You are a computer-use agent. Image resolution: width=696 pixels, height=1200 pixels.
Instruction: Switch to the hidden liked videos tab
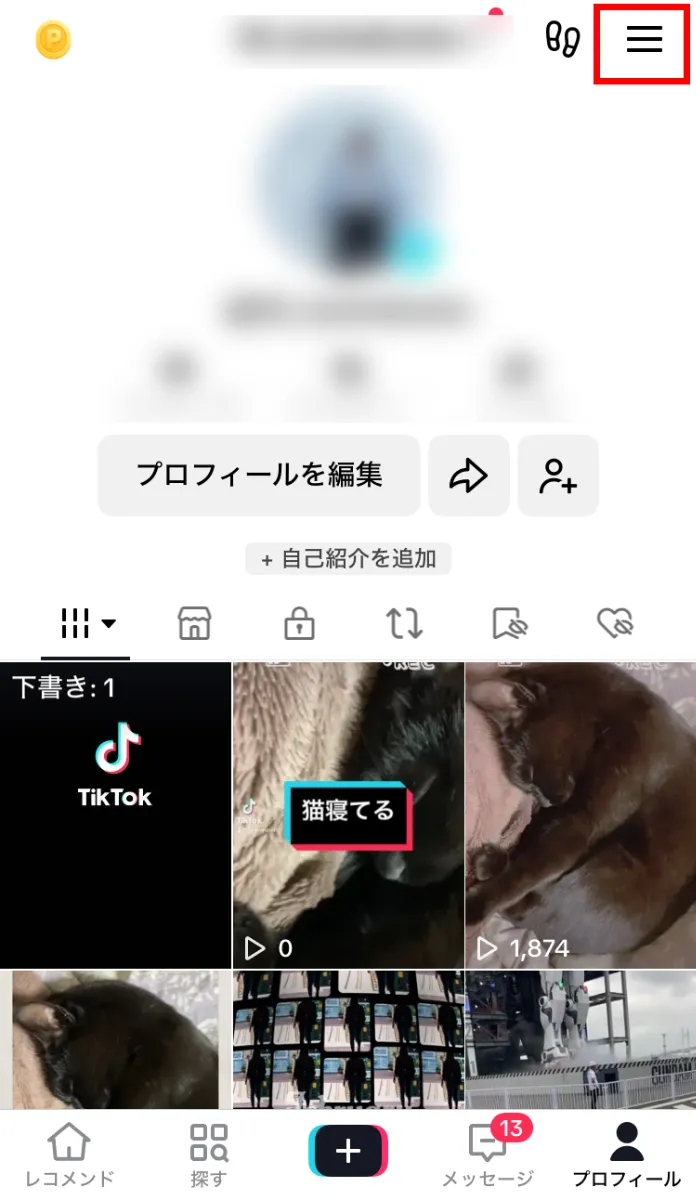point(616,624)
